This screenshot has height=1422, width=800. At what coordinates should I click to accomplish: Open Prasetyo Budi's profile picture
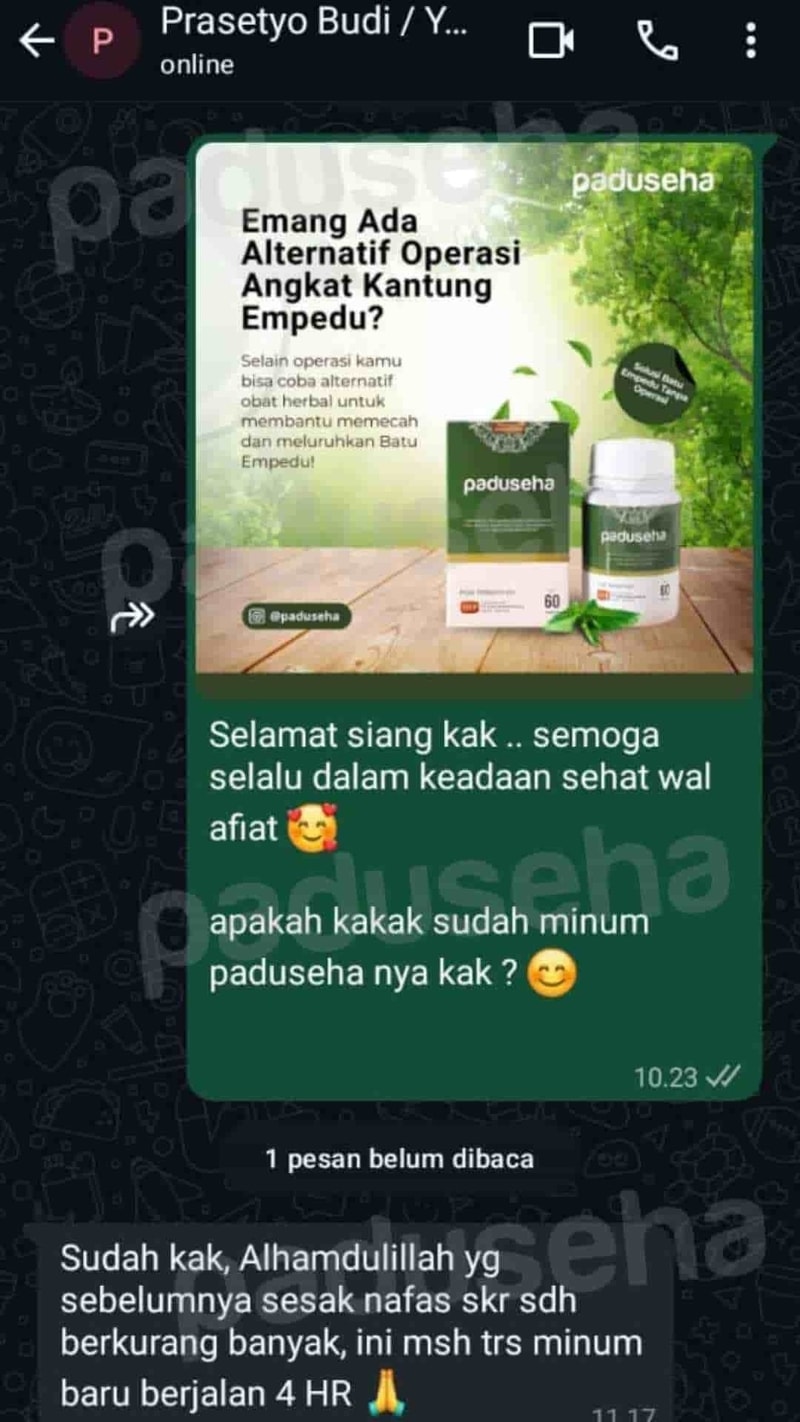pos(102,42)
